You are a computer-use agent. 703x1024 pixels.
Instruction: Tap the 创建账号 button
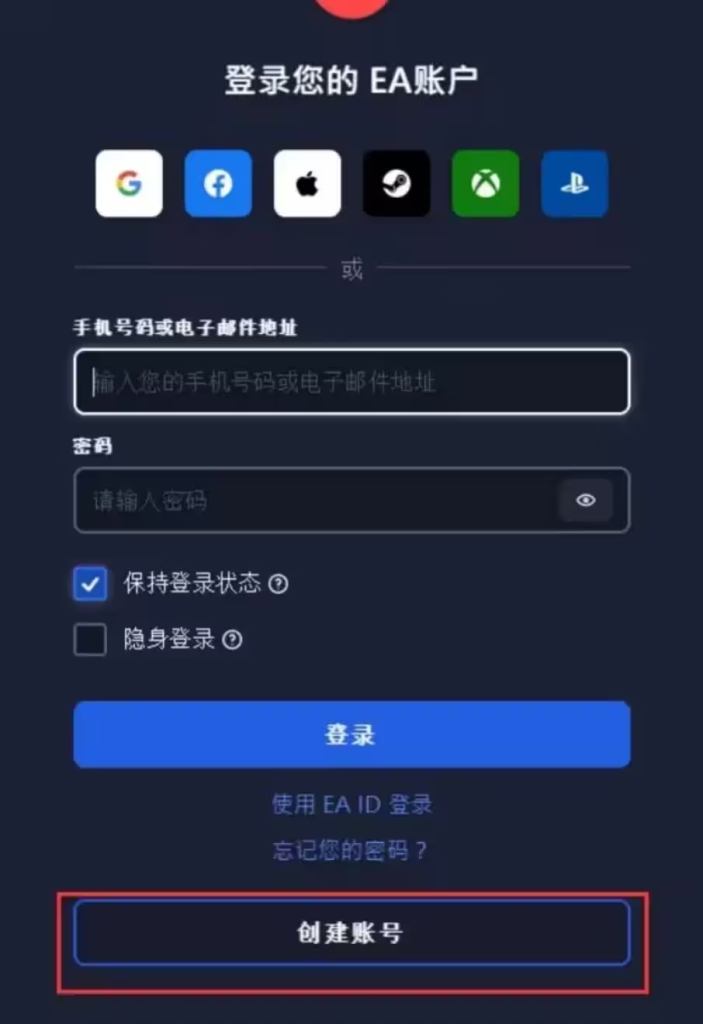pos(351,933)
